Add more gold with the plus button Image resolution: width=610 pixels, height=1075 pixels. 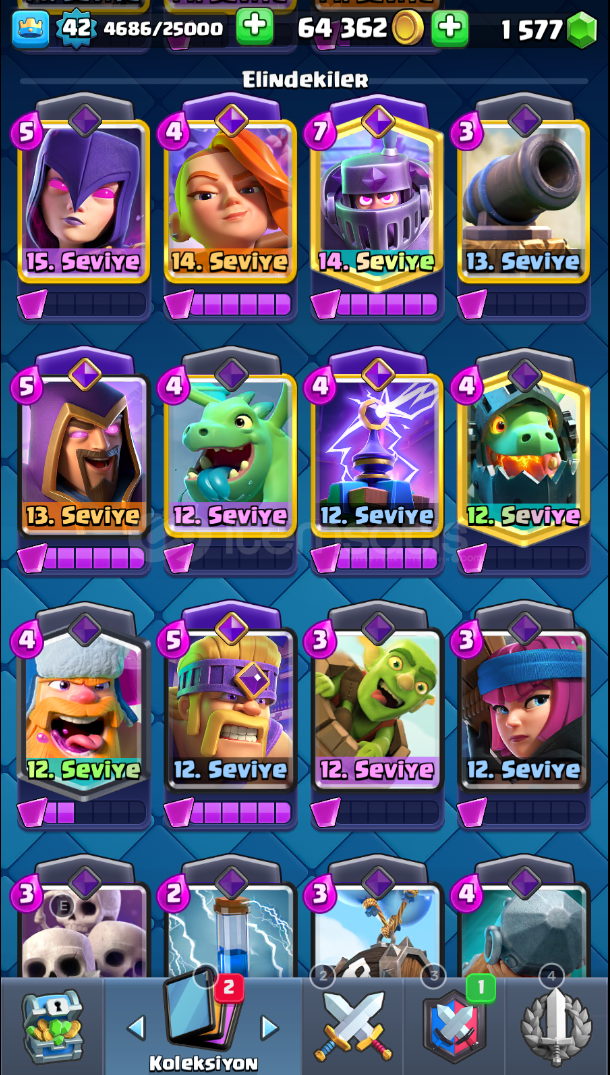(x=450, y=27)
